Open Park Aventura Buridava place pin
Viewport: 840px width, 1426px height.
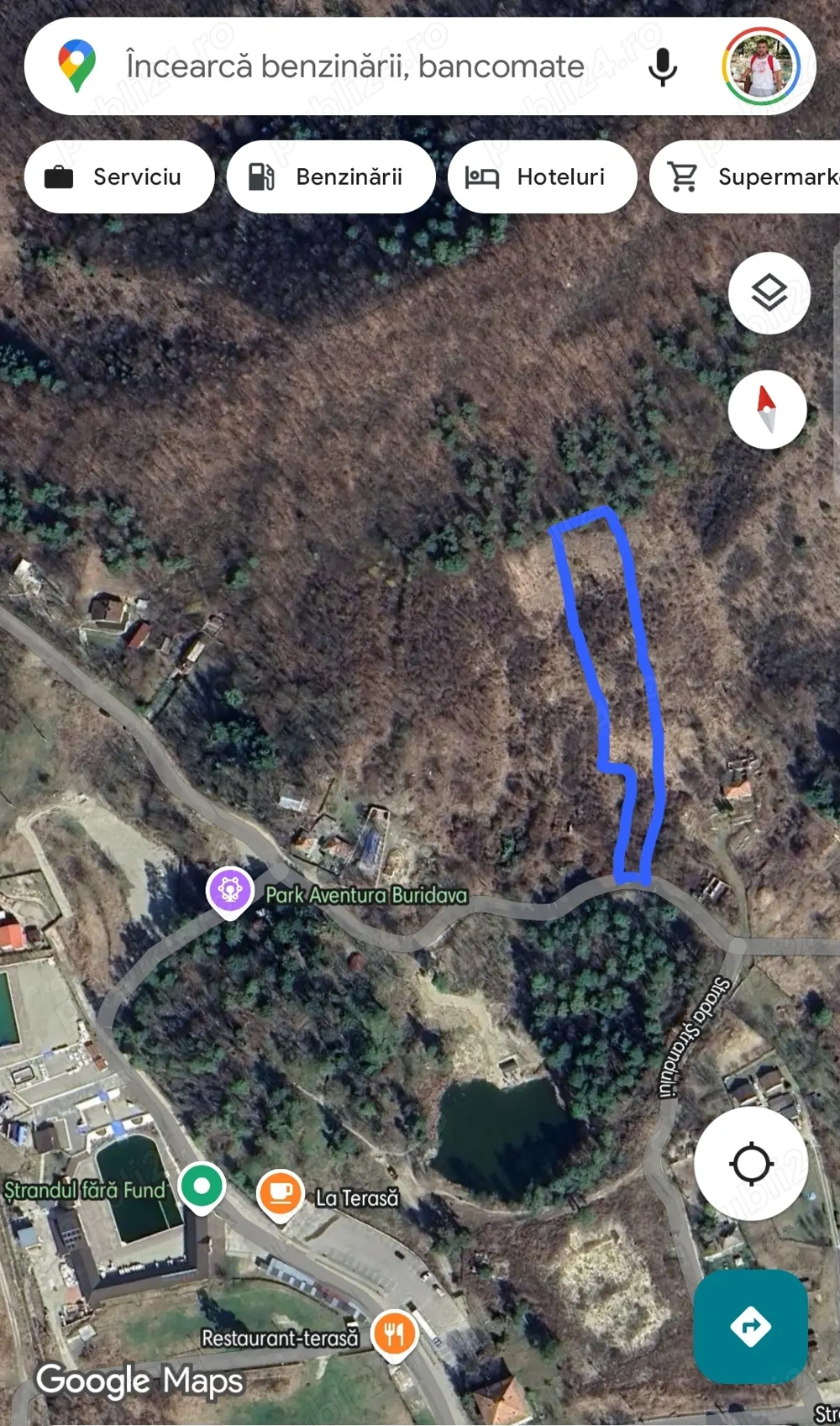(x=230, y=891)
